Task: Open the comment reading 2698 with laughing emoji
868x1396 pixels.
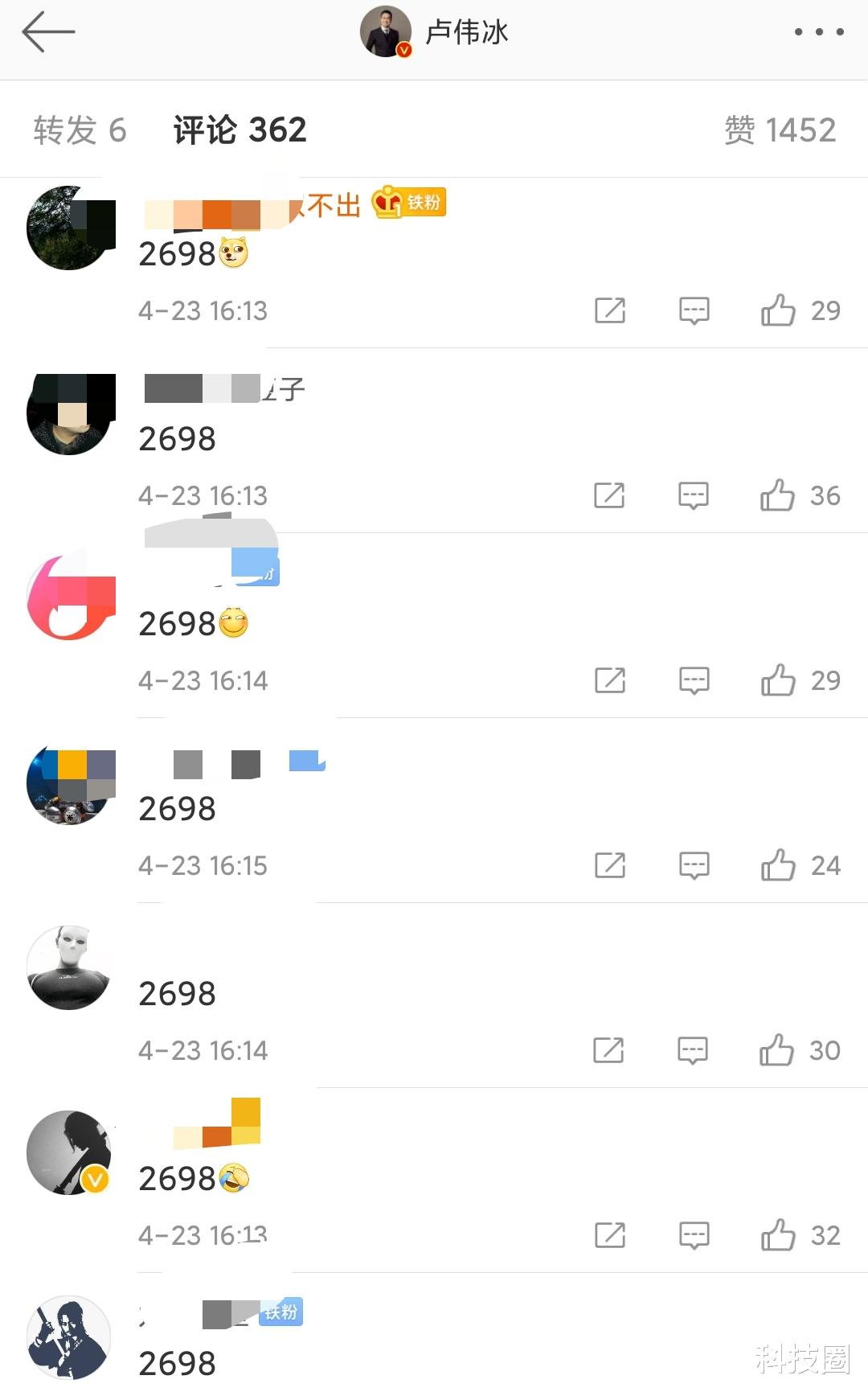Action: click(x=193, y=1178)
